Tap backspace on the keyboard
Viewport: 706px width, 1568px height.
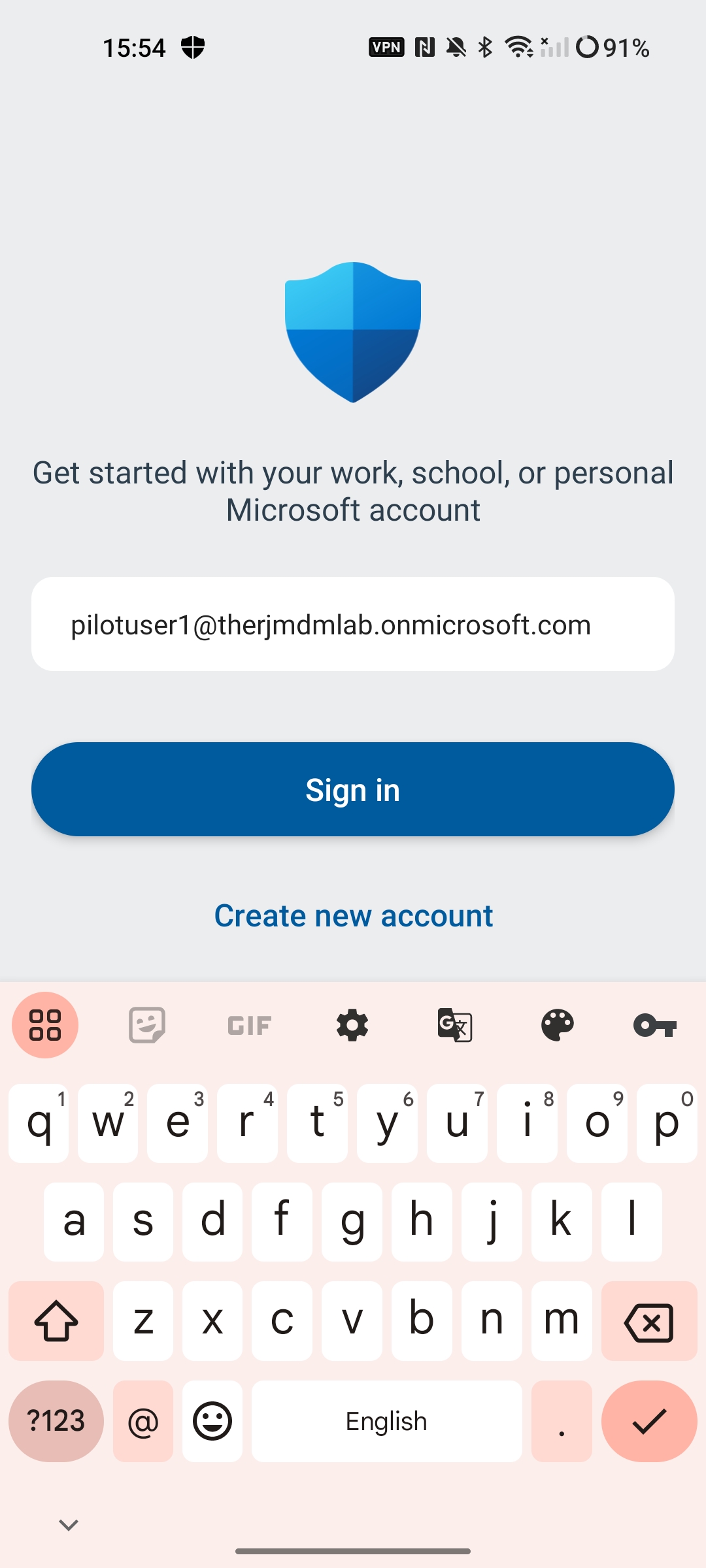648,1322
